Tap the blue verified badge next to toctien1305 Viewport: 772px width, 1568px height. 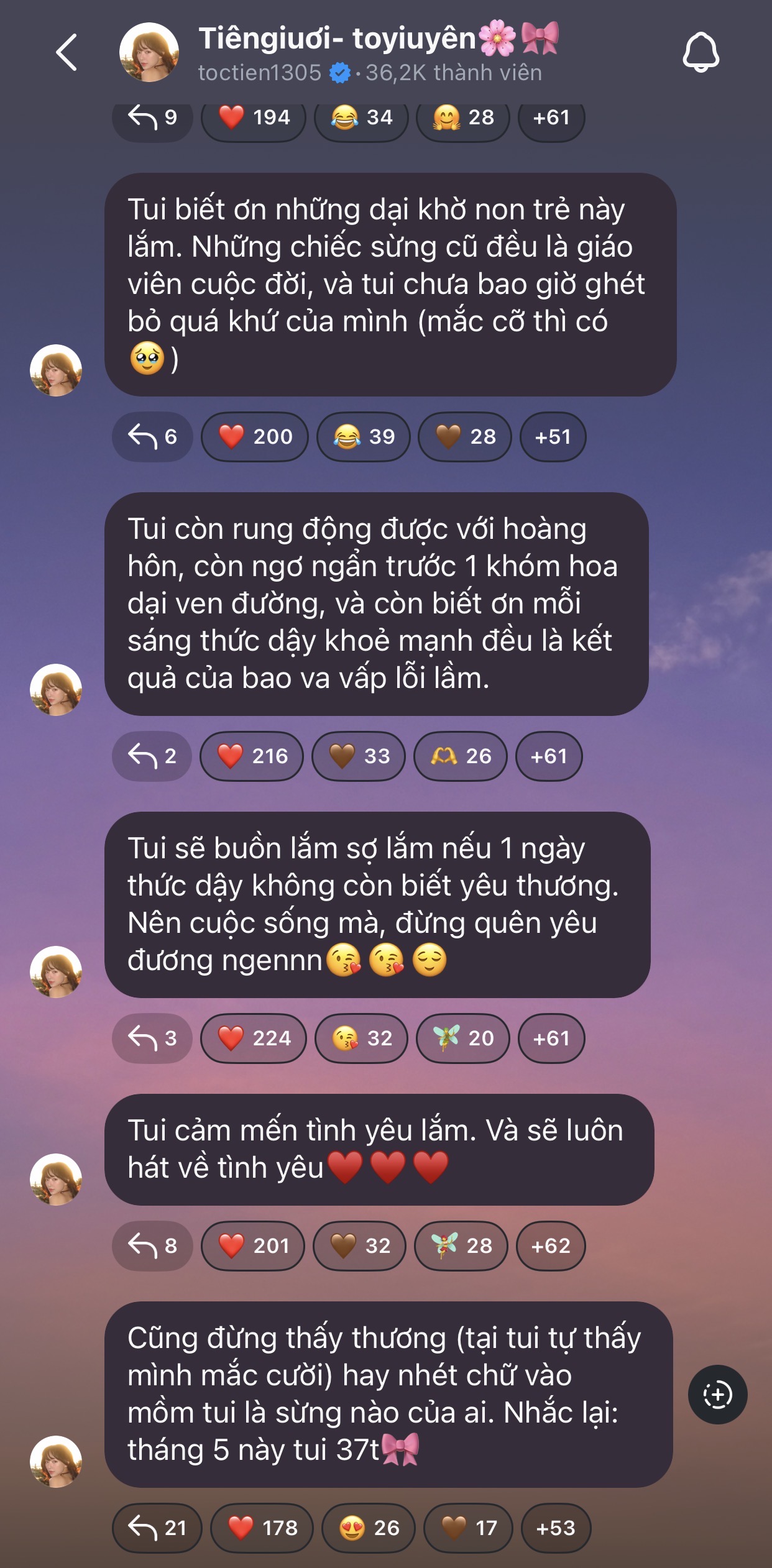(339, 73)
